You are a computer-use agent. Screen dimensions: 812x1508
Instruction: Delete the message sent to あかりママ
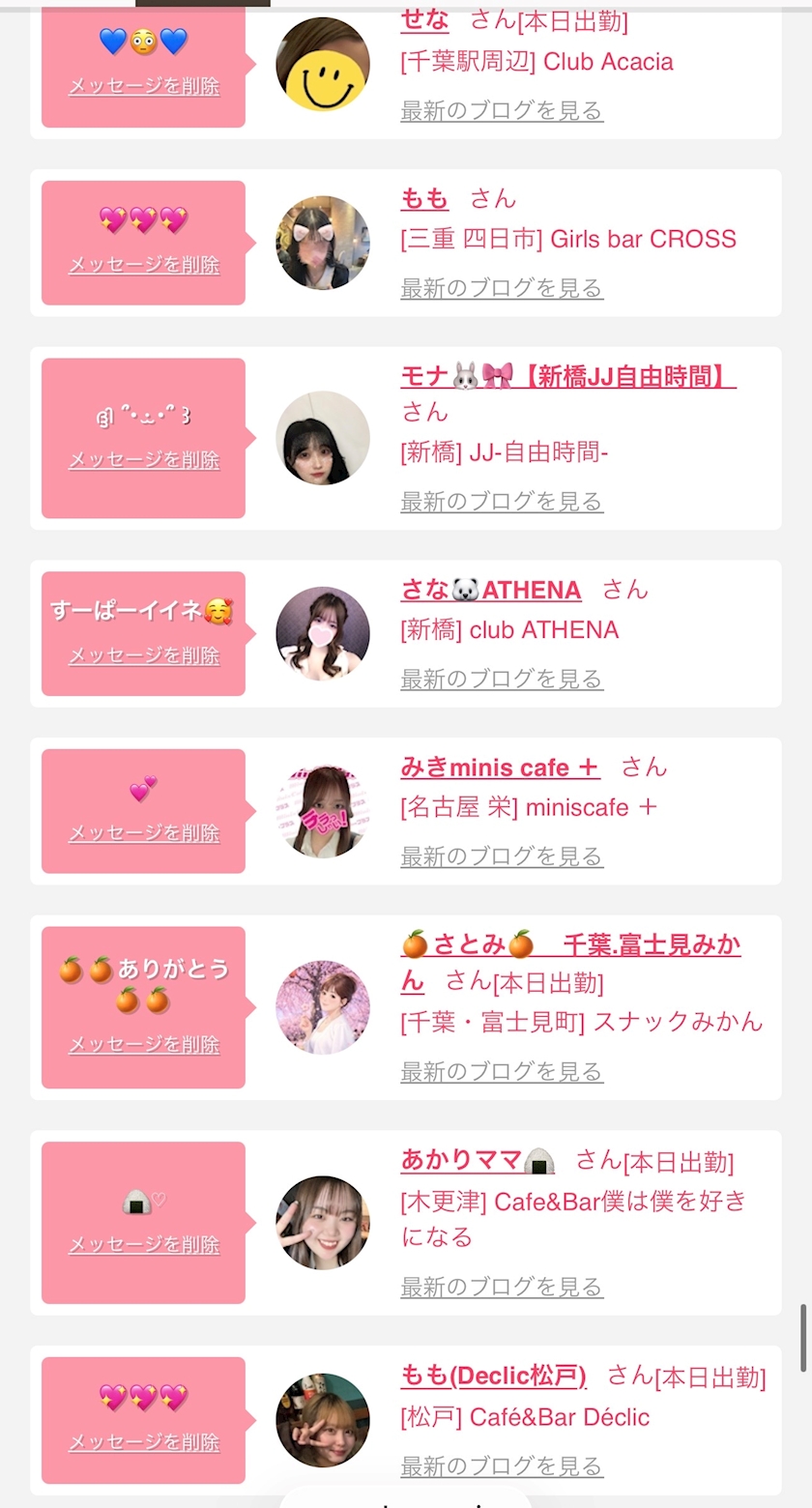tap(144, 1245)
